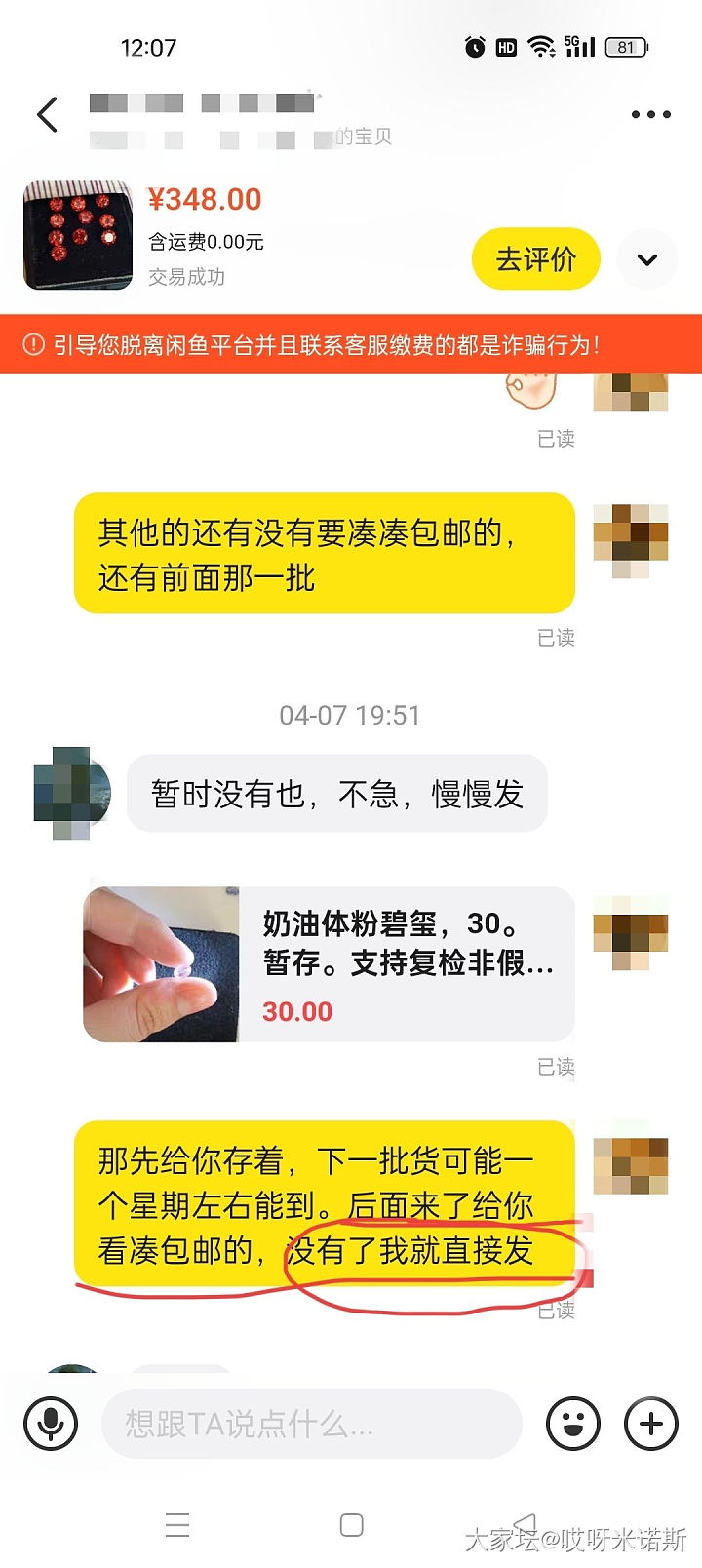Screen dimensions: 702x1568
Task: View the other user's avatar profile
Action: pyautogui.click(x=71, y=793)
